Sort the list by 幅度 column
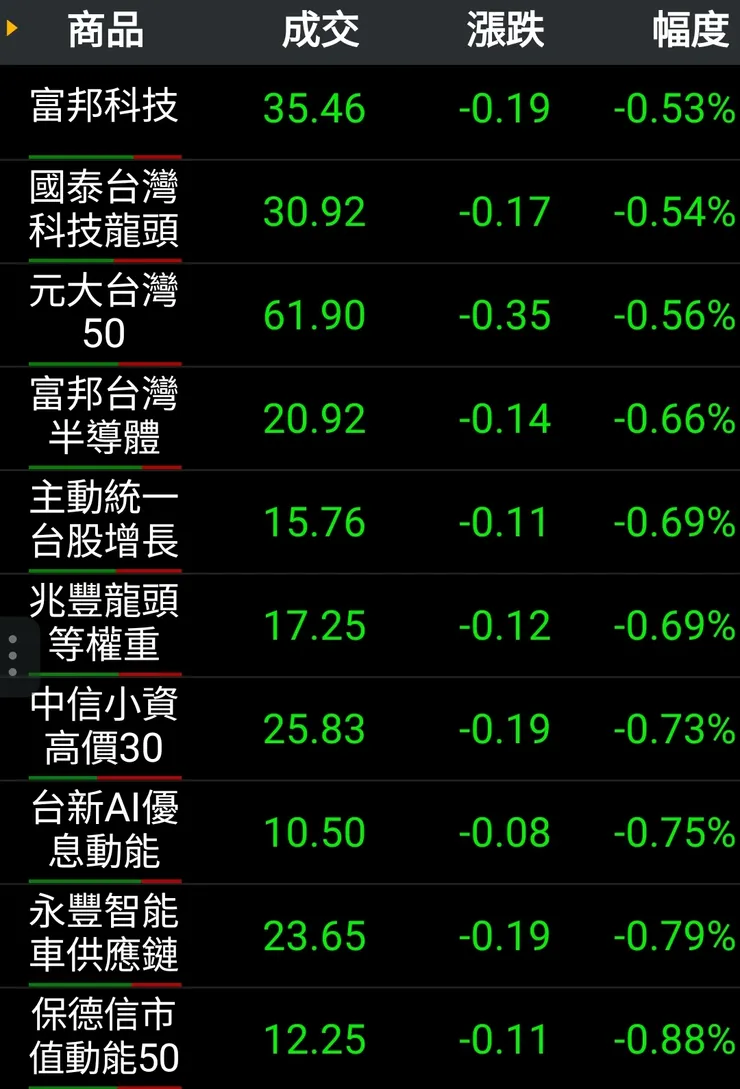The height and width of the screenshot is (1089, 740). pyautogui.click(x=690, y=30)
